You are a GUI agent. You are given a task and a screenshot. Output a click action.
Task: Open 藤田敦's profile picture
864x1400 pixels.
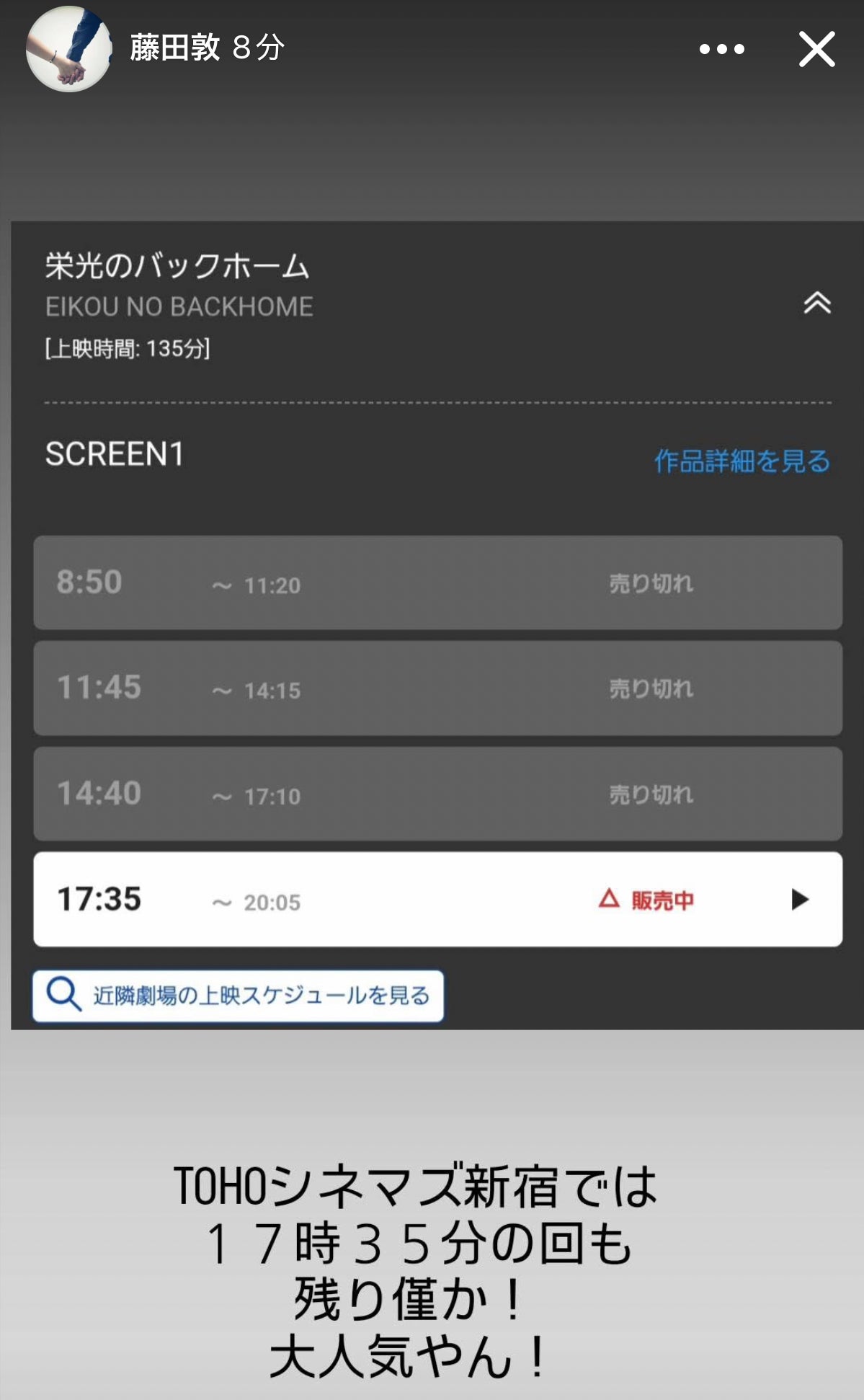pos(69,49)
